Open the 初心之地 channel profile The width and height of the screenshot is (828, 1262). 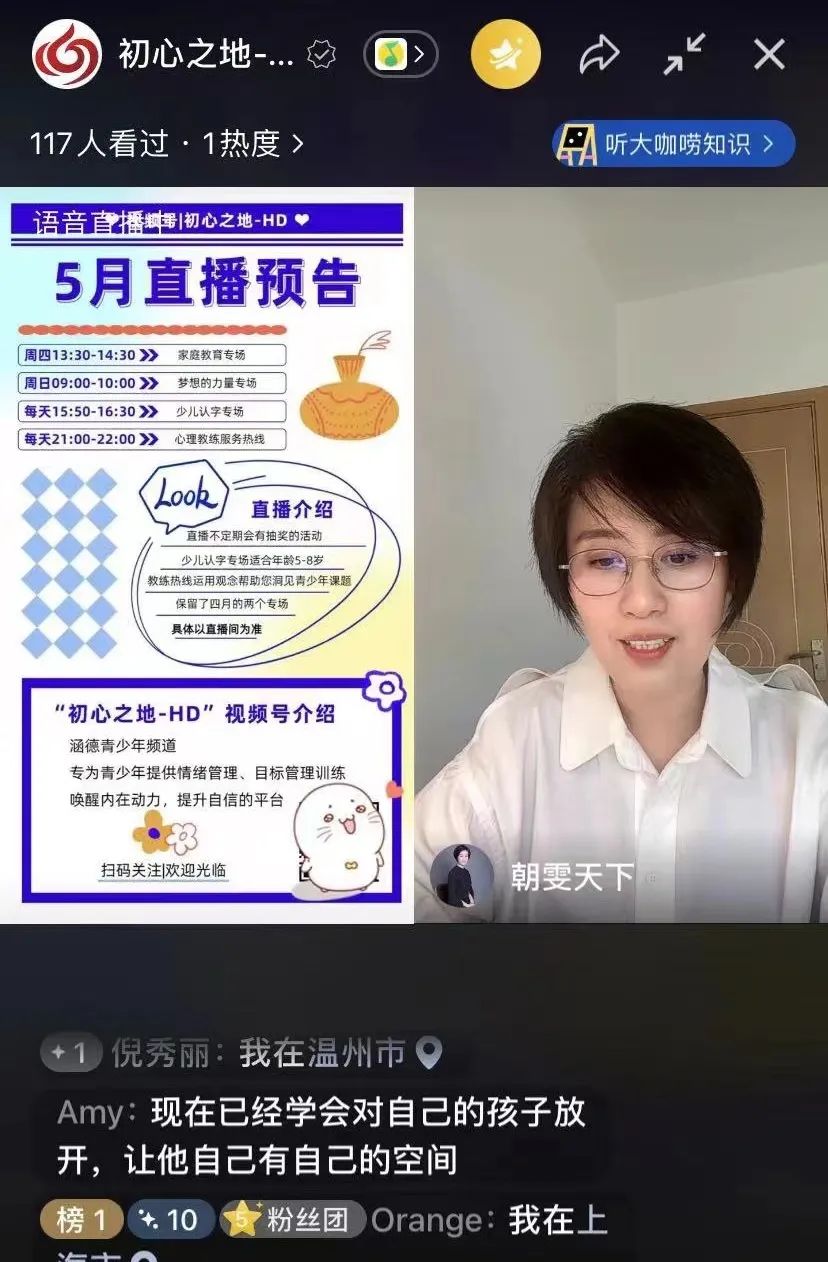tap(68, 54)
